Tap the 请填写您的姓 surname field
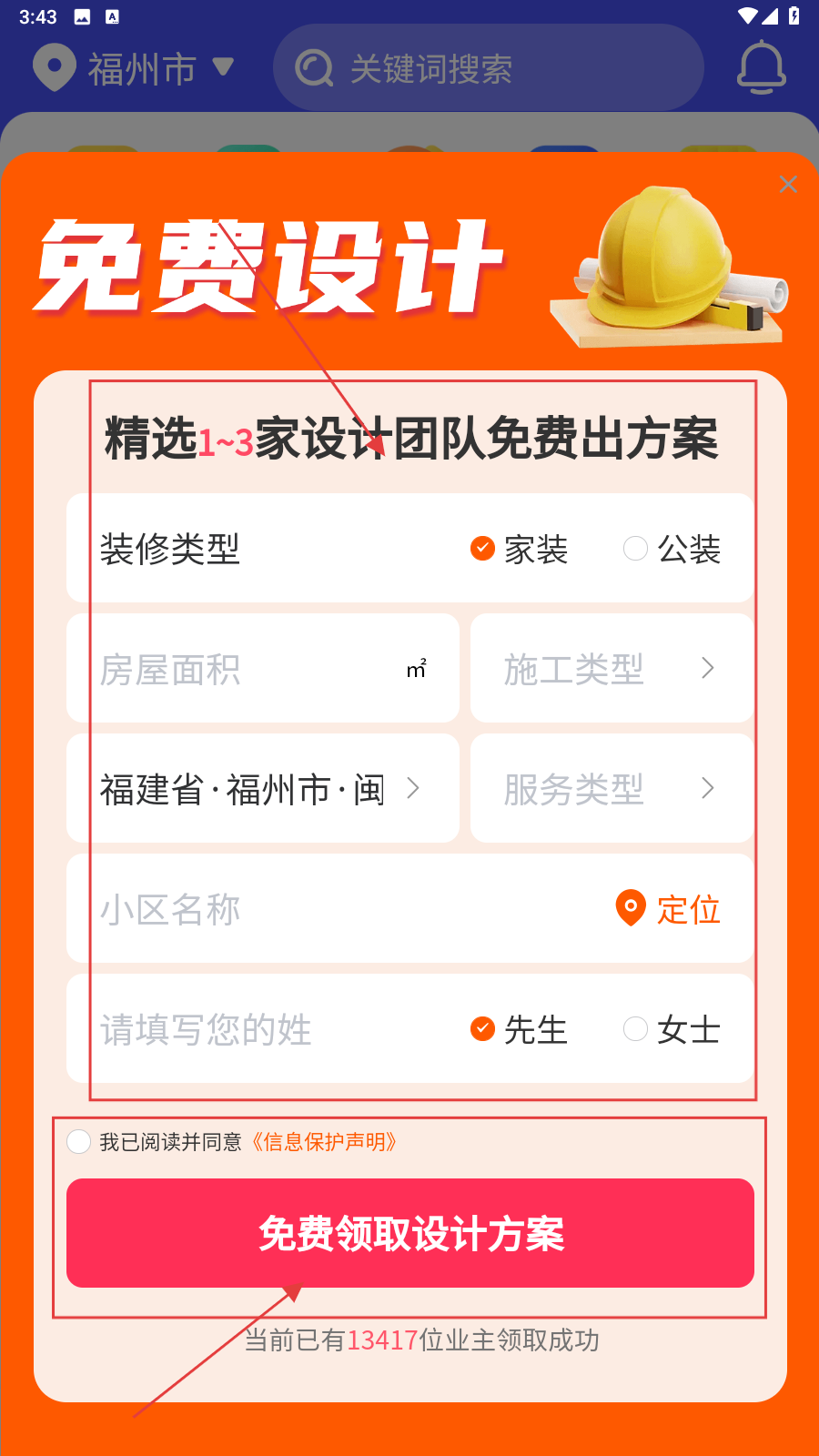This screenshot has height=1456, width=819. pyautogui.click(x=264, y=1029)
